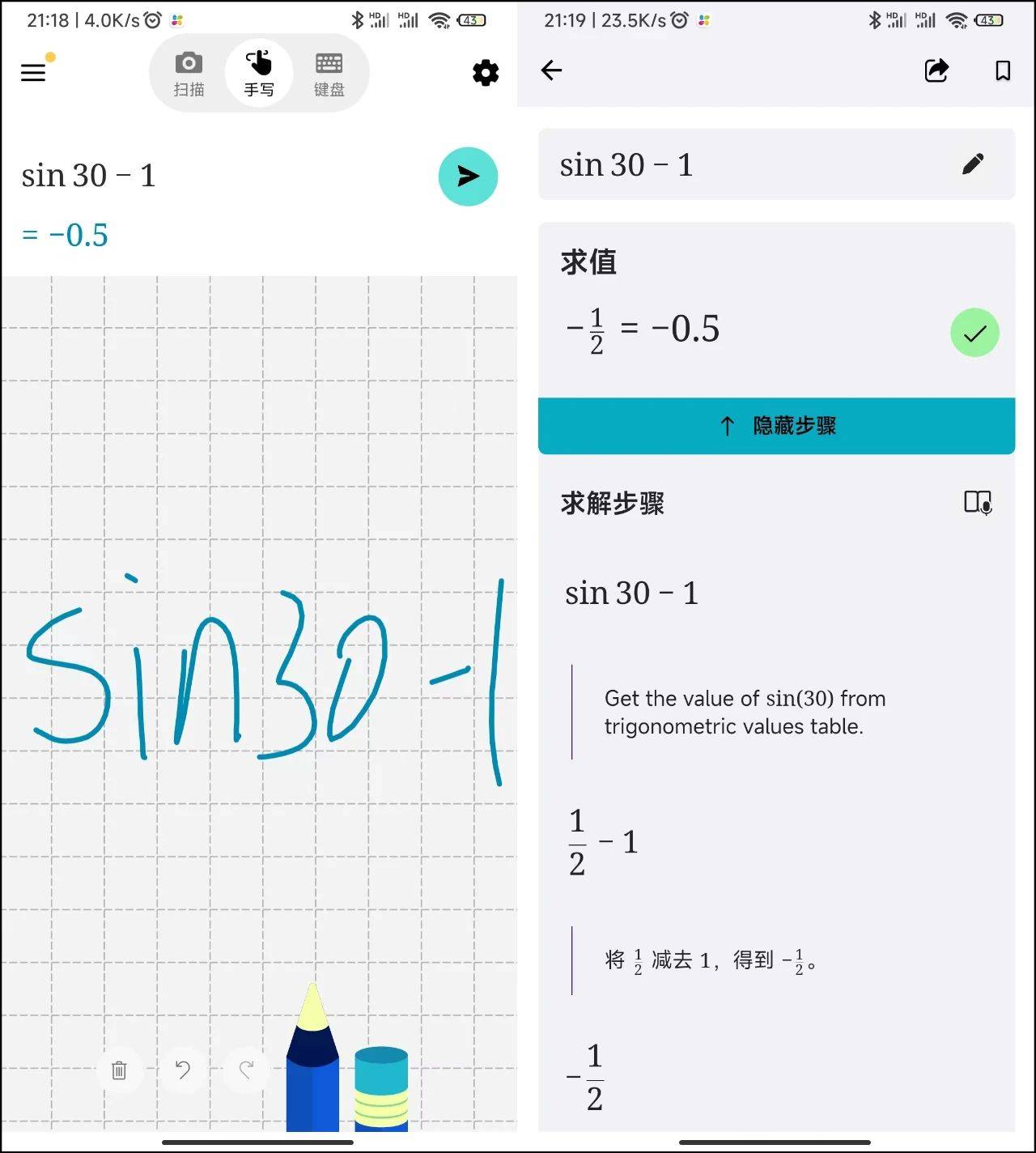
Task: Undo the last stroke
Action: click(x=183, y=1070)
